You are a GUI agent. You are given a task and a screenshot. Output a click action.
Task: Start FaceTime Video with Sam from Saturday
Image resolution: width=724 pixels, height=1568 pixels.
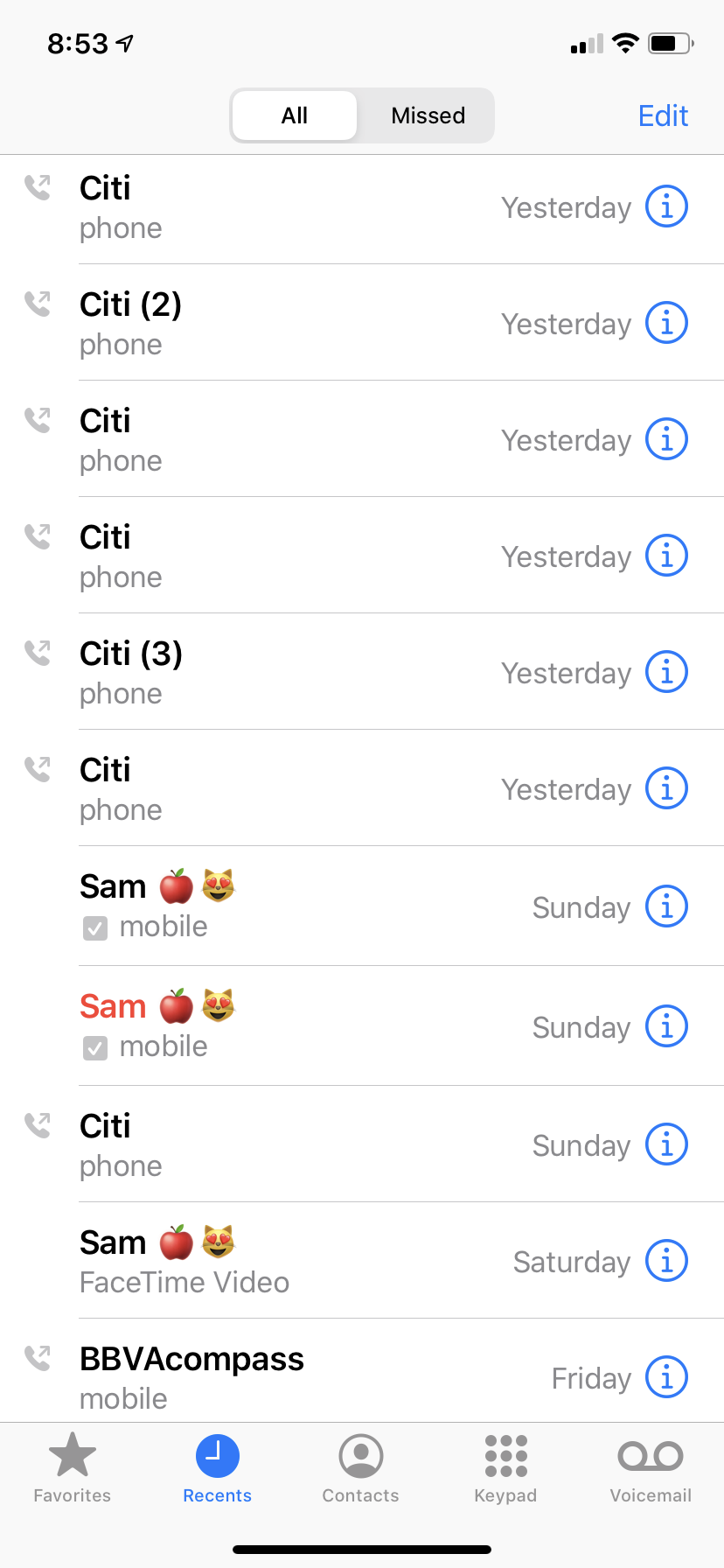tap(262, 1261)
